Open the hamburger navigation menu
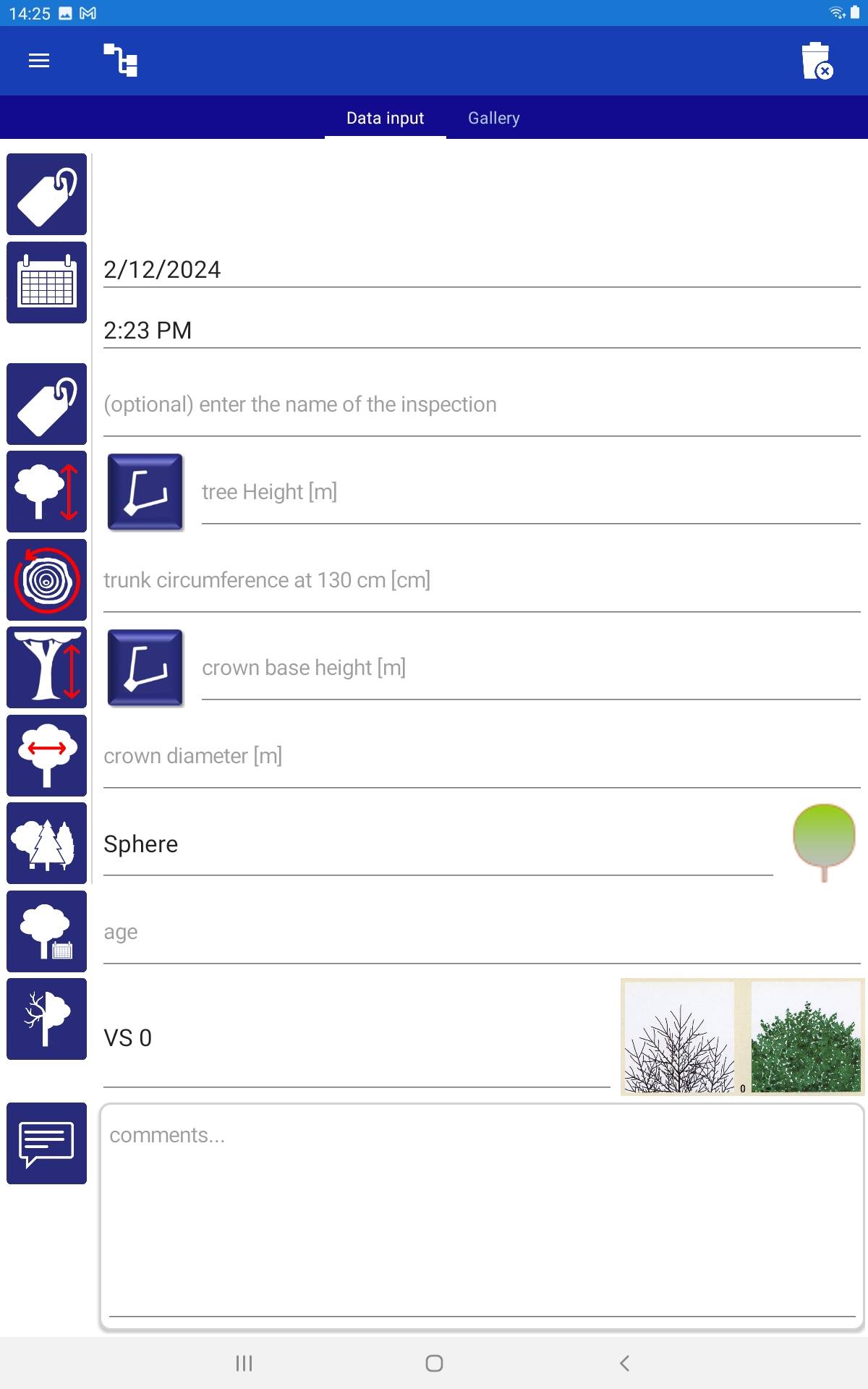The image size is (868, 1389). pos(39,61)
